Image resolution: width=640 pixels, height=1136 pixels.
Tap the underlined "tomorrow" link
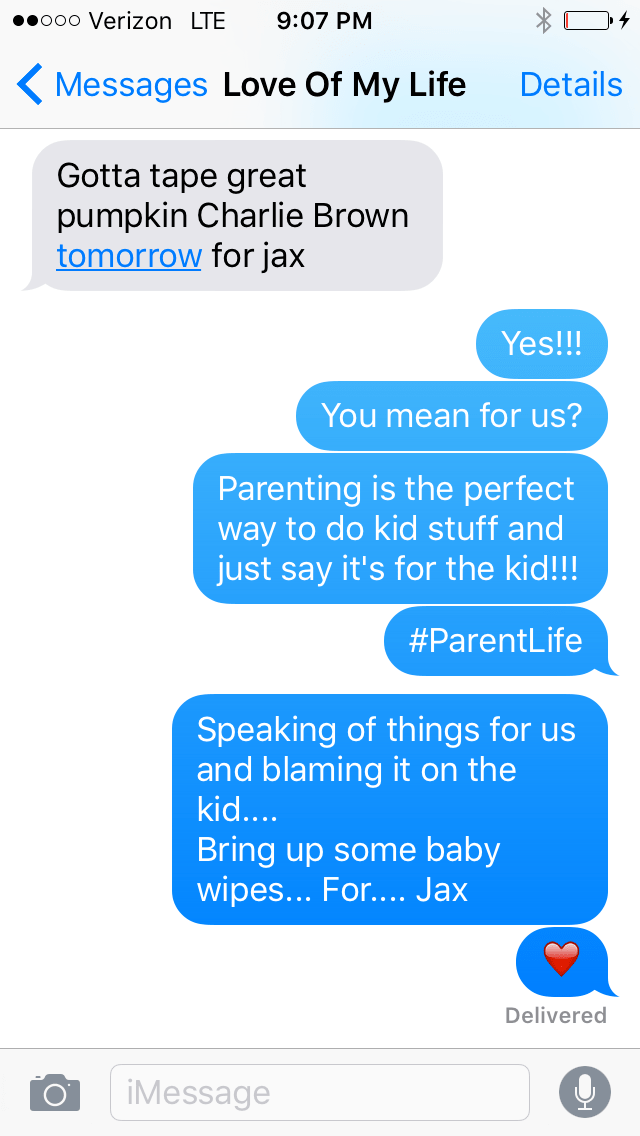[x=129, y=256]
